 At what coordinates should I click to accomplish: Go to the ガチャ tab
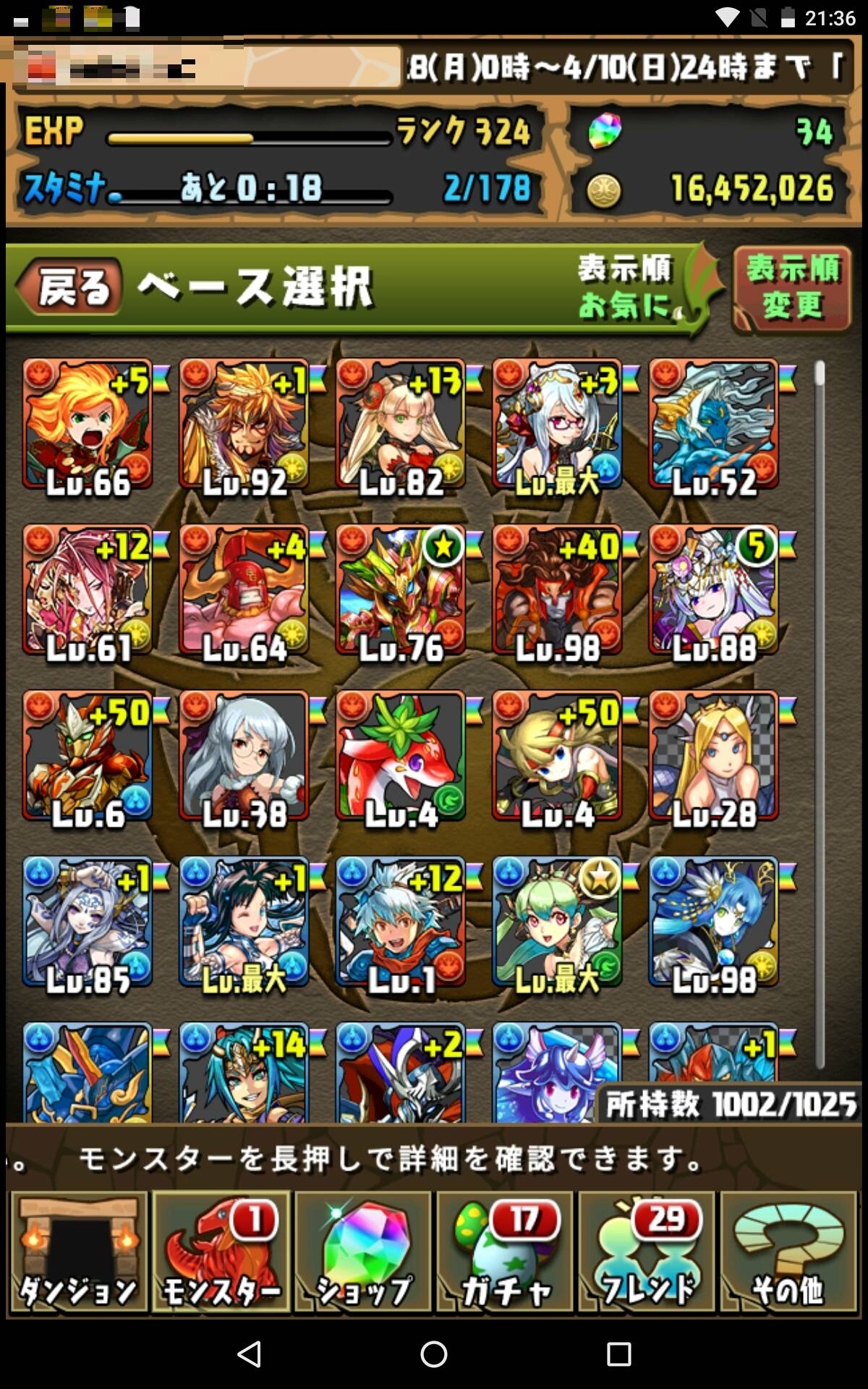pos(505,1252)
